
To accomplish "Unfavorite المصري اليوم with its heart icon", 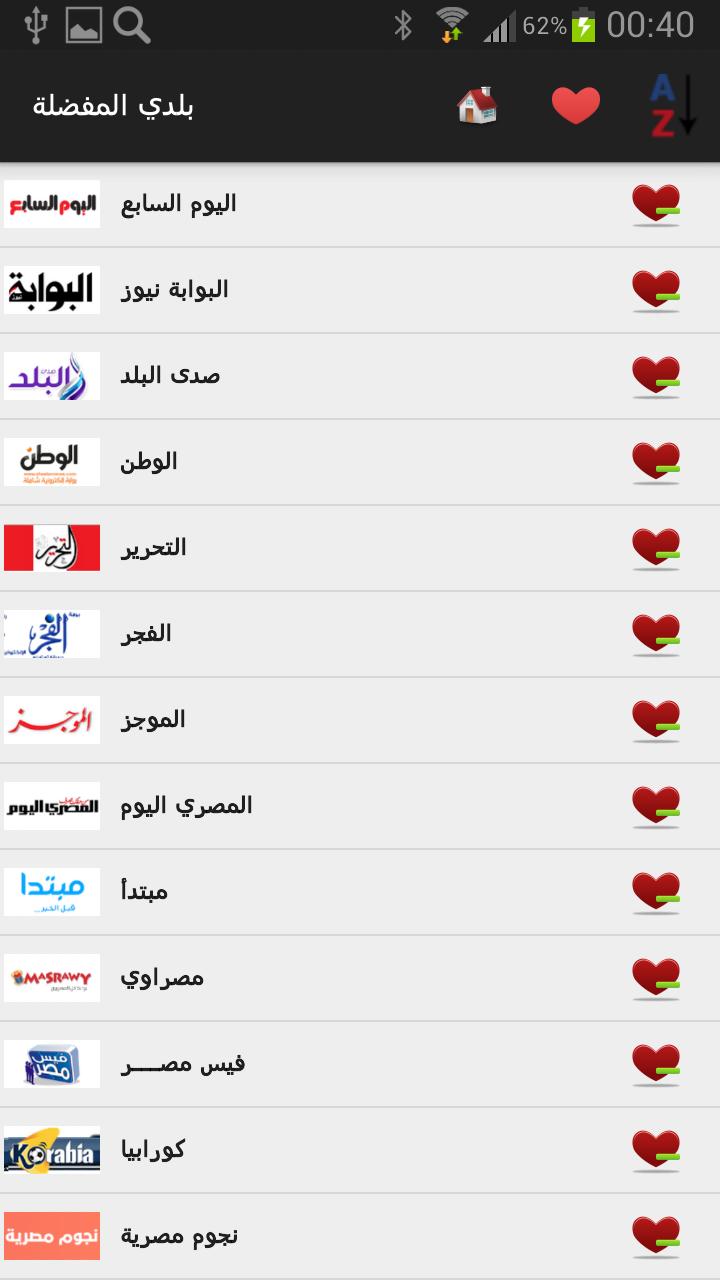I will click(655, 805).
